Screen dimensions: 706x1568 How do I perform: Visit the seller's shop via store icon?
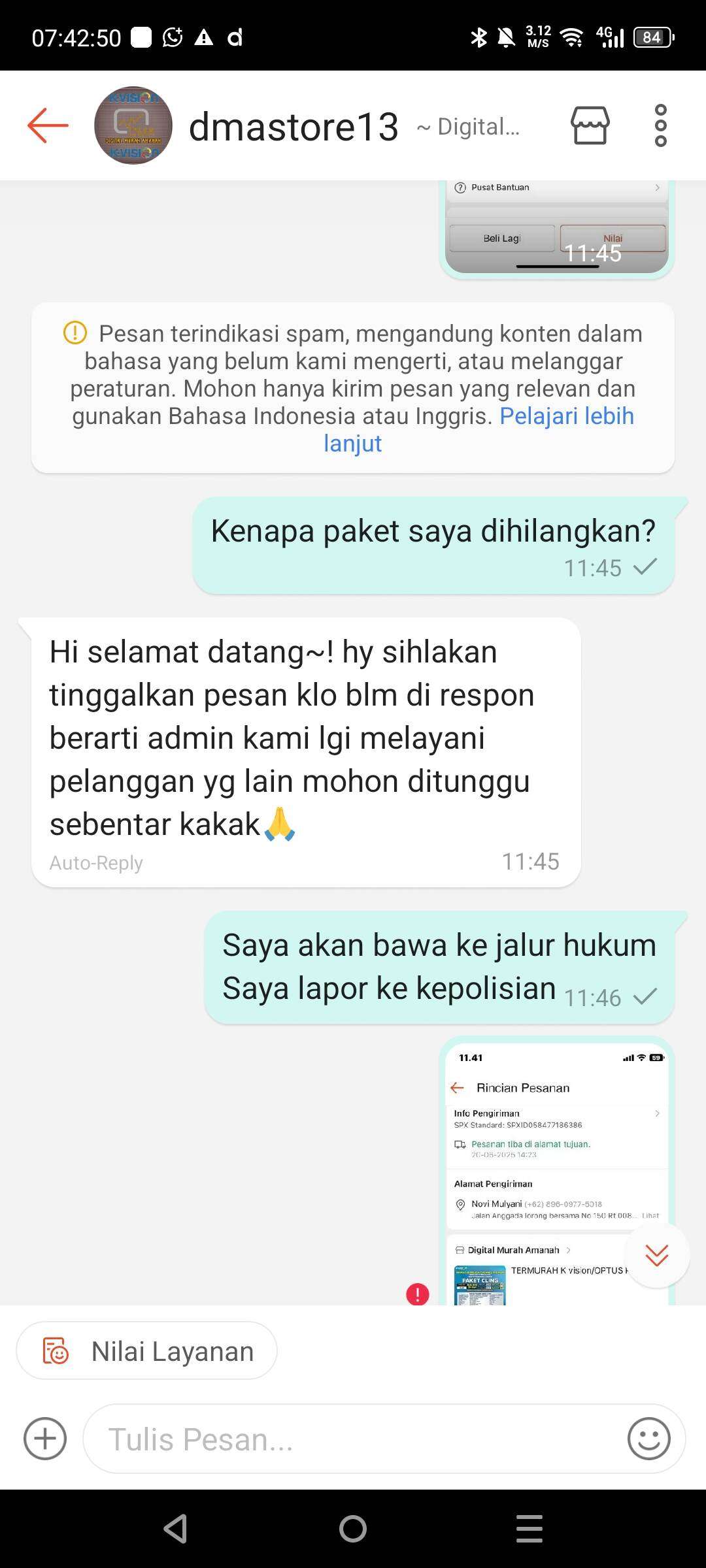point(590,125)
